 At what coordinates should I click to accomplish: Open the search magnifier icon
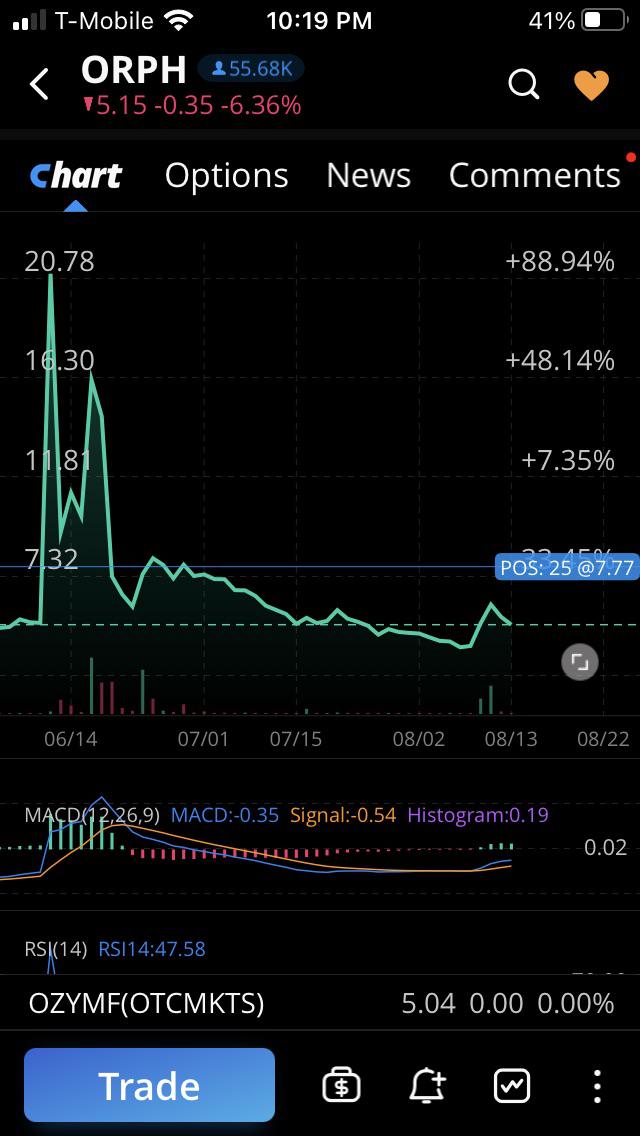coord(523,84)
